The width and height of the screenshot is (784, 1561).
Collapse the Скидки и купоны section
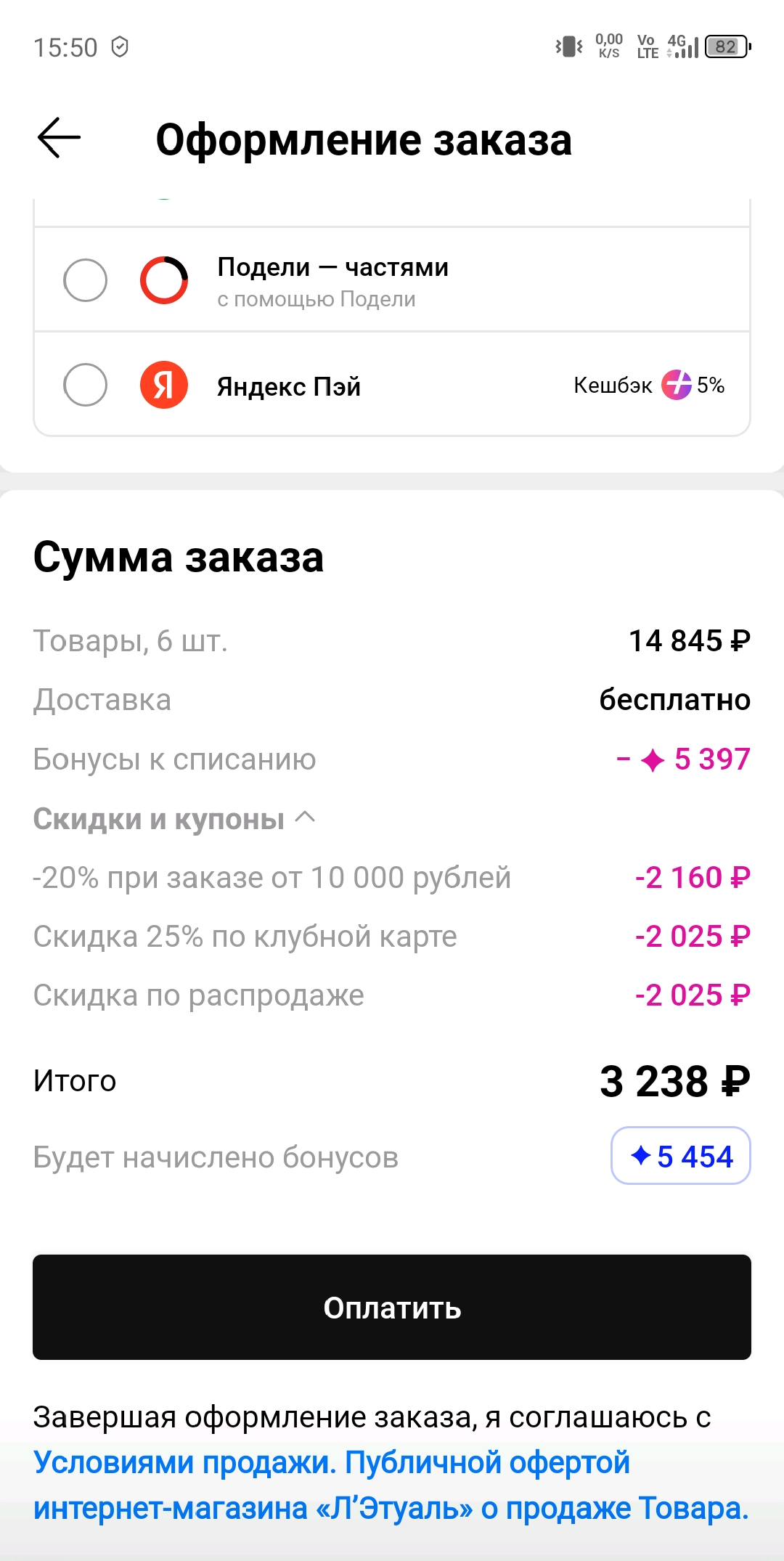[174, 818]
